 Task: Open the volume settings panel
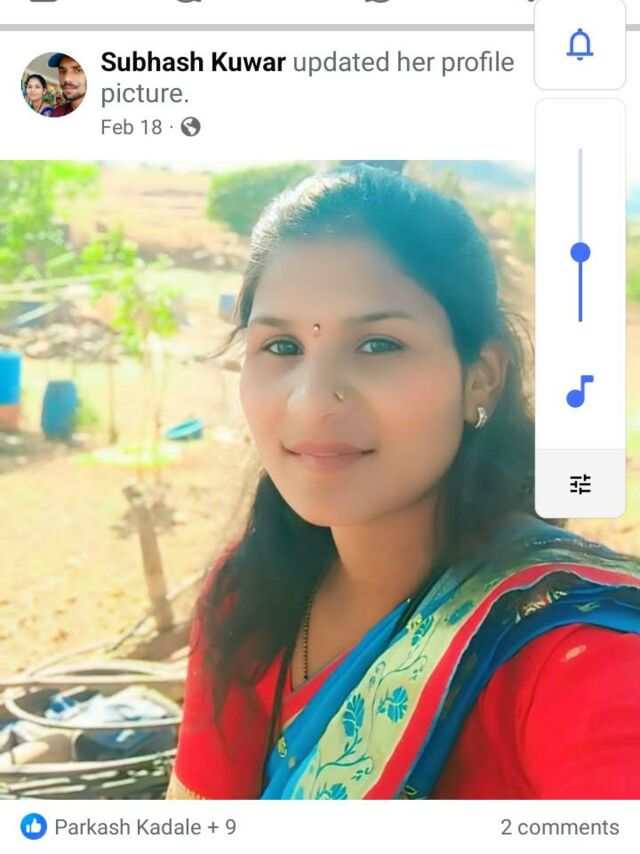(x=580, y=484)
